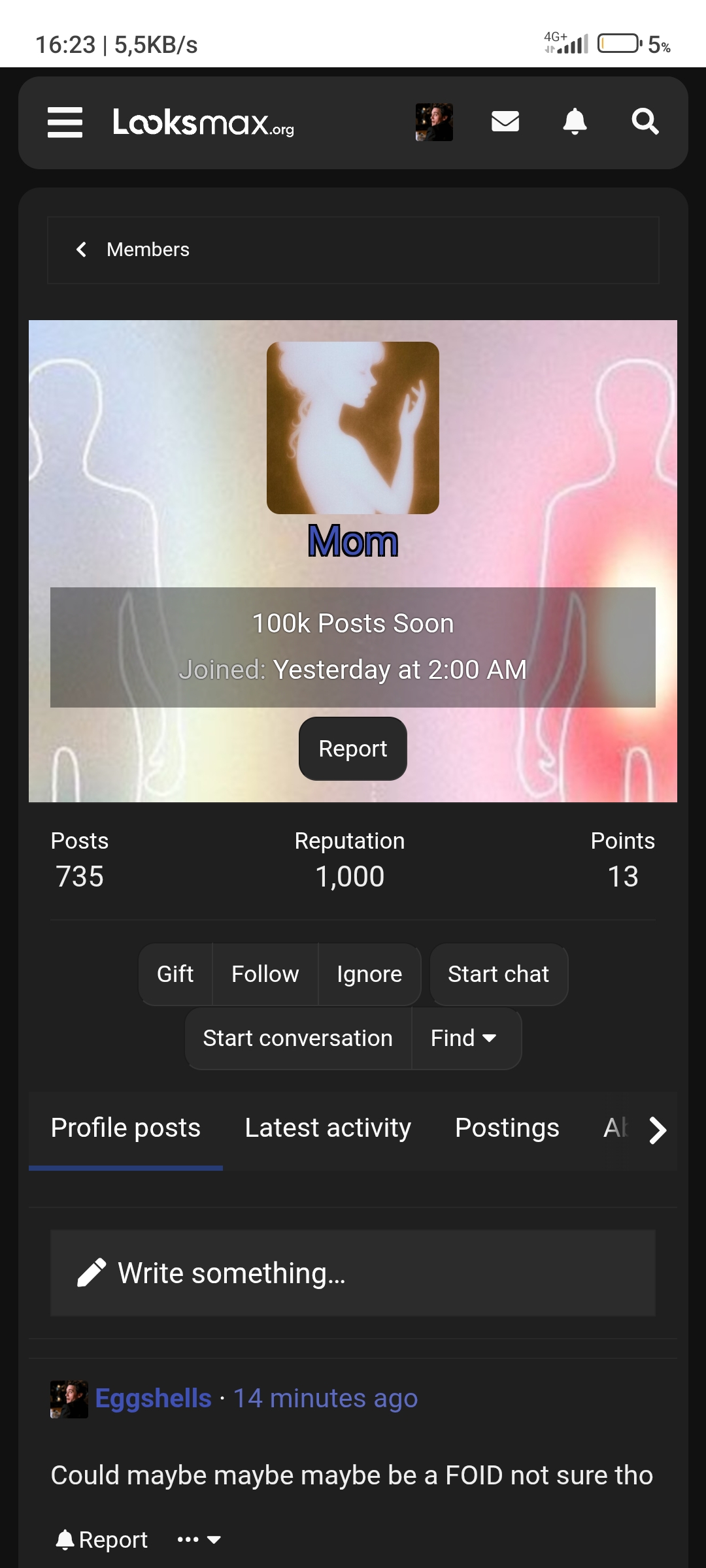Report Eggshells' profile post

[x=102, y=1540]
